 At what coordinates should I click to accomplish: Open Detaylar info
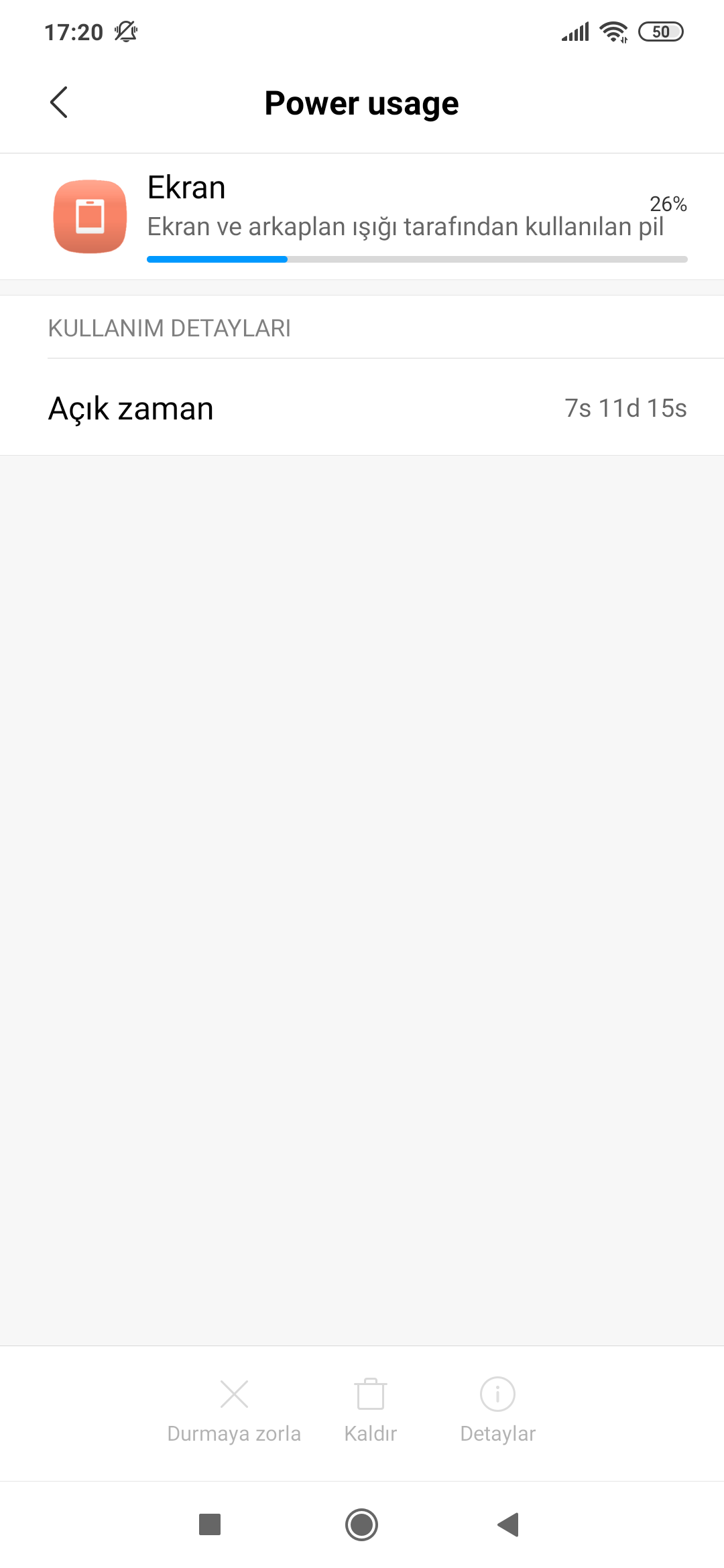pyautogui.click(x=497, y=1410)
